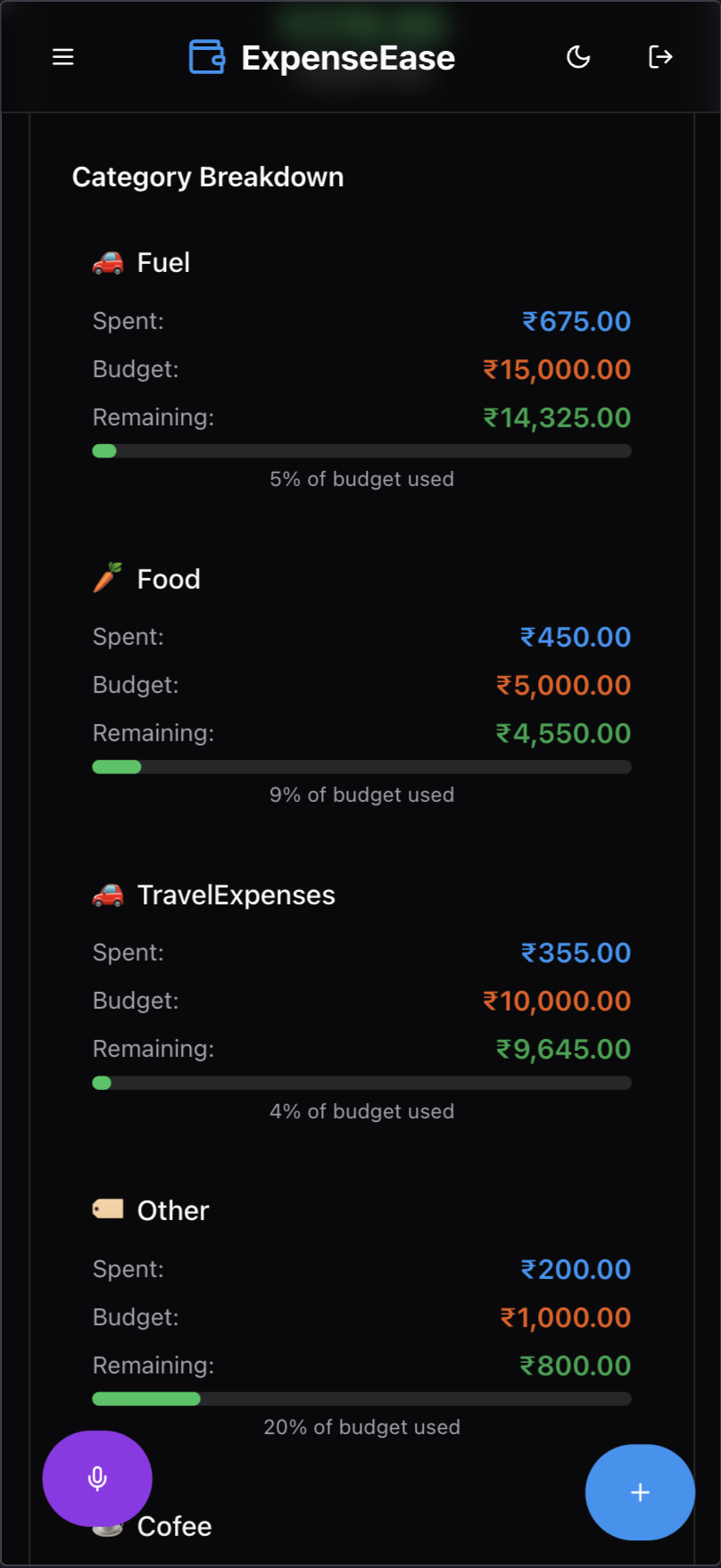This screenshot has width=721, height=1568.
Task: Toggle dark mode with the moon icon
Action: tap(577, 57)
